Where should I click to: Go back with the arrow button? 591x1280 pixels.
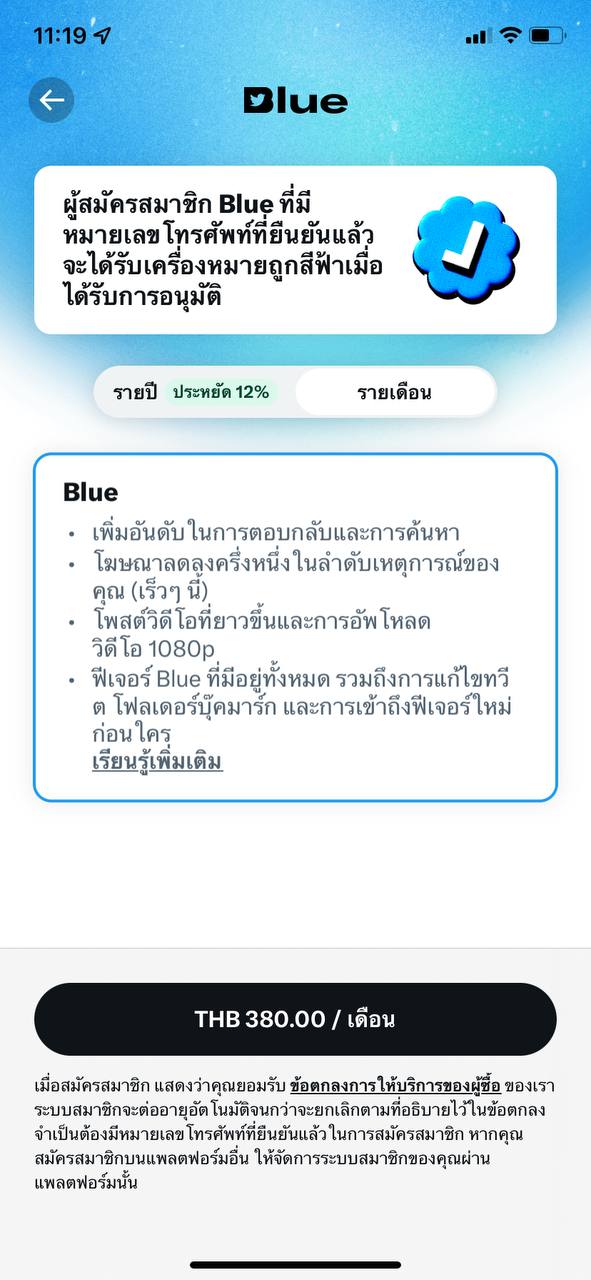[51, 100]
